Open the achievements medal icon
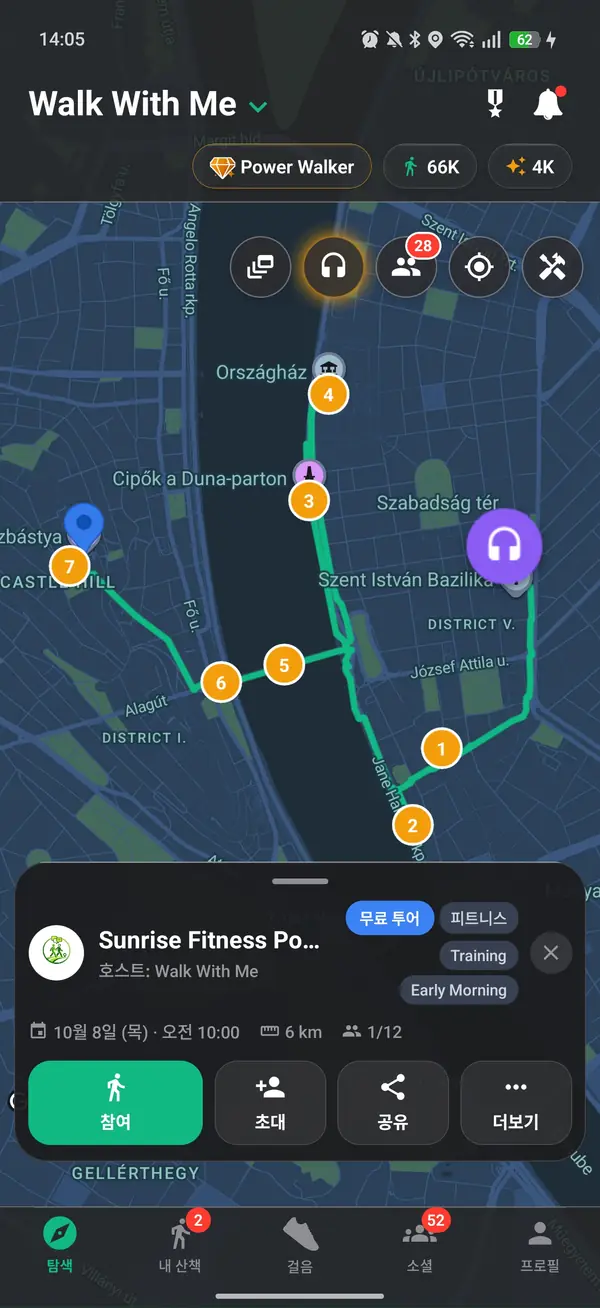Viewport: 600px width, 1308px height. pos(495,104)
